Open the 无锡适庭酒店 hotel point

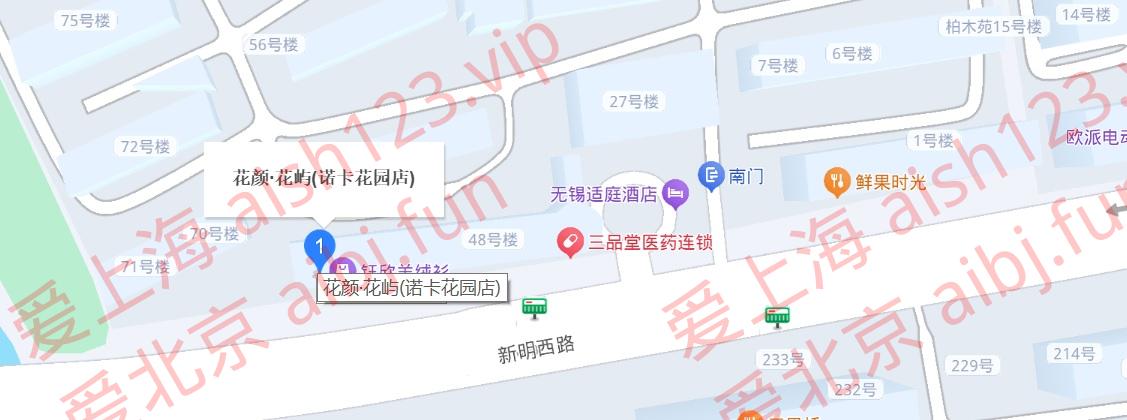(676, 191)
